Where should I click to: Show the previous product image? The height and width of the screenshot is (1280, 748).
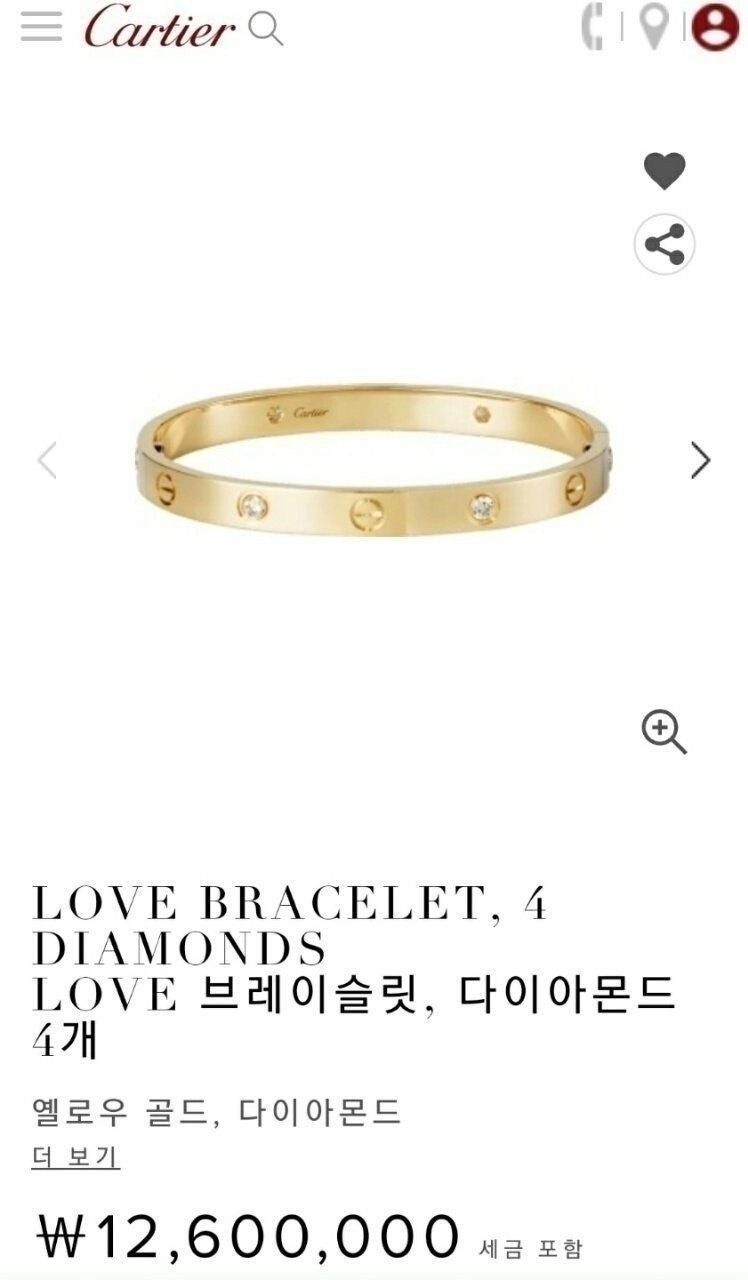point(47,460)
